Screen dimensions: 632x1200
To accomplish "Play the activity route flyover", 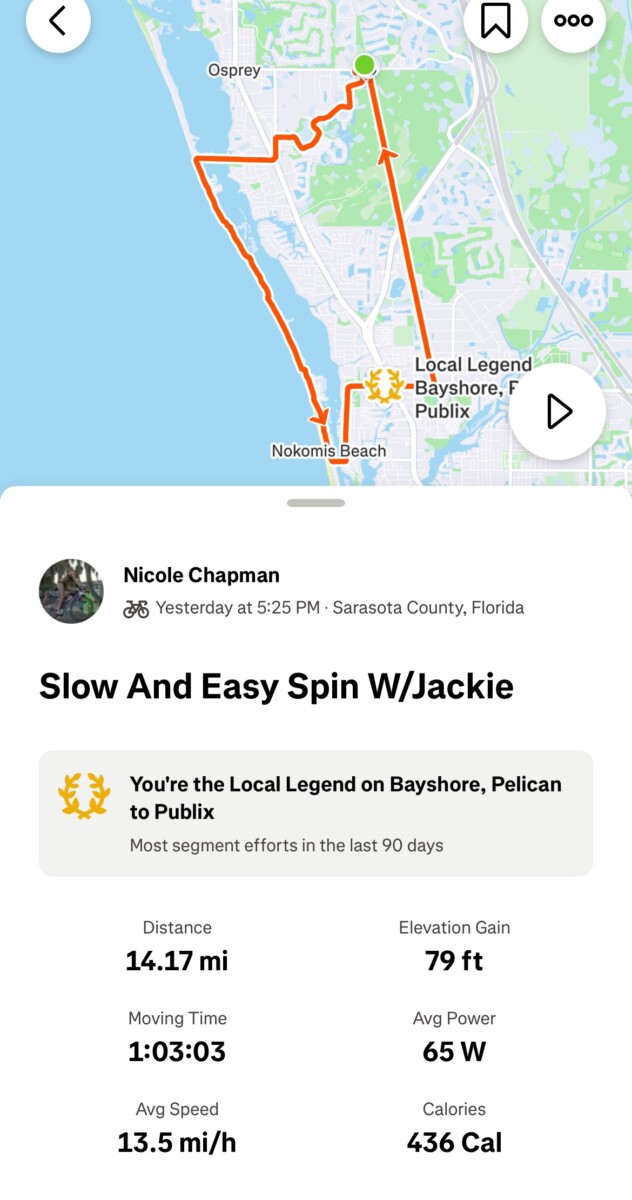I will pyautogui.click(x=558, y=411).
